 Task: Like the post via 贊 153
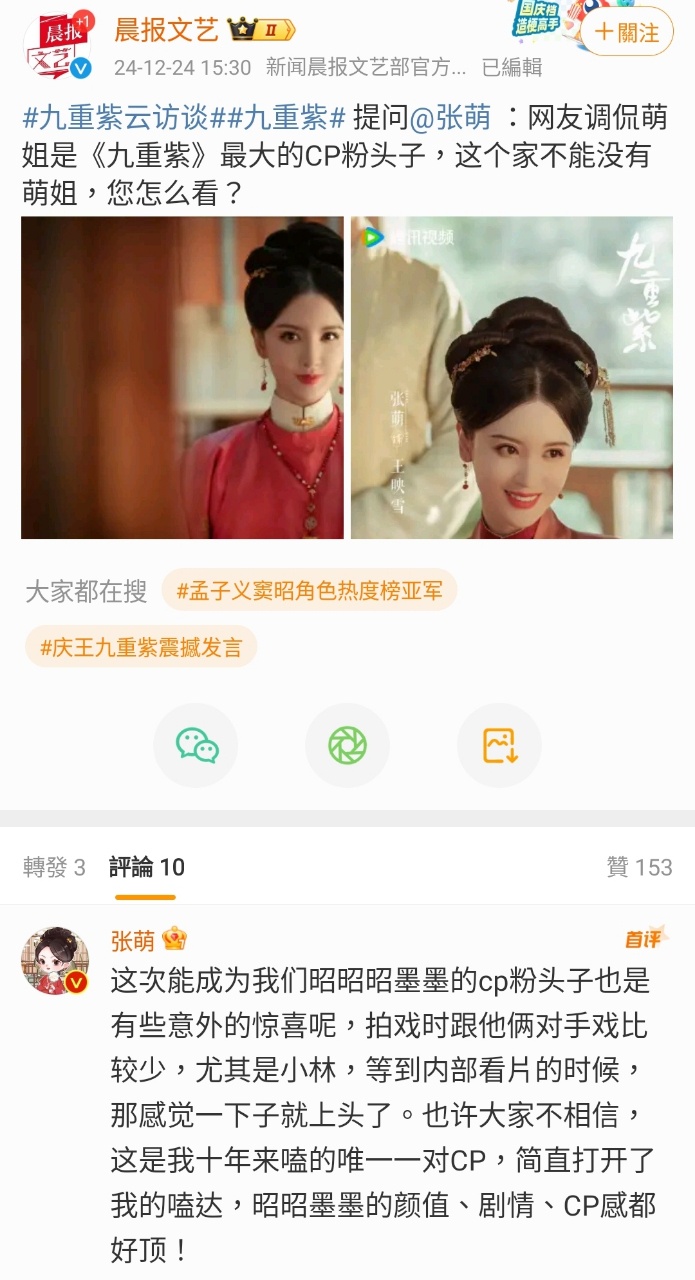coord(639,867)
